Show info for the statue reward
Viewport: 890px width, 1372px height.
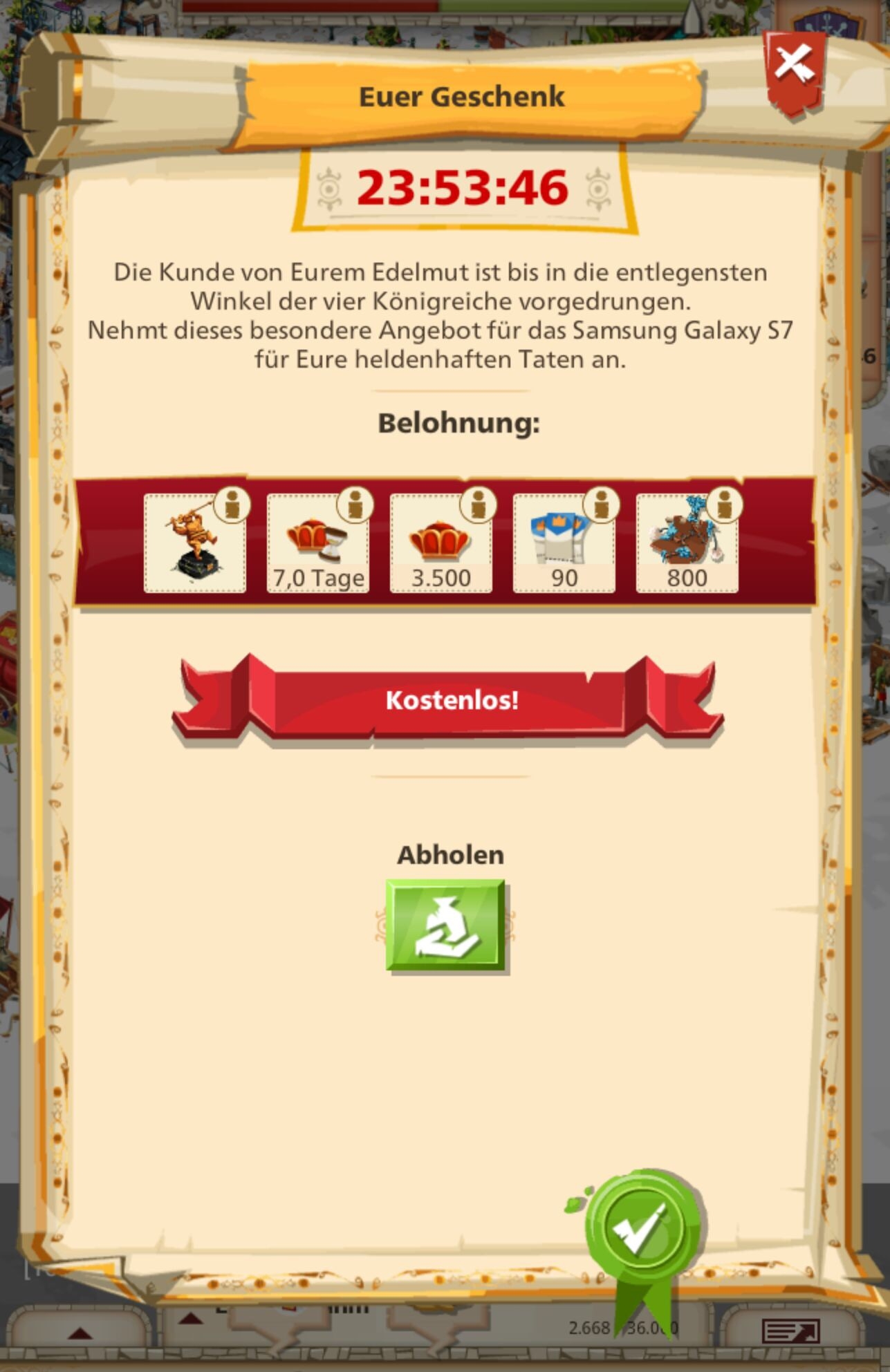[x=232, y=505]
